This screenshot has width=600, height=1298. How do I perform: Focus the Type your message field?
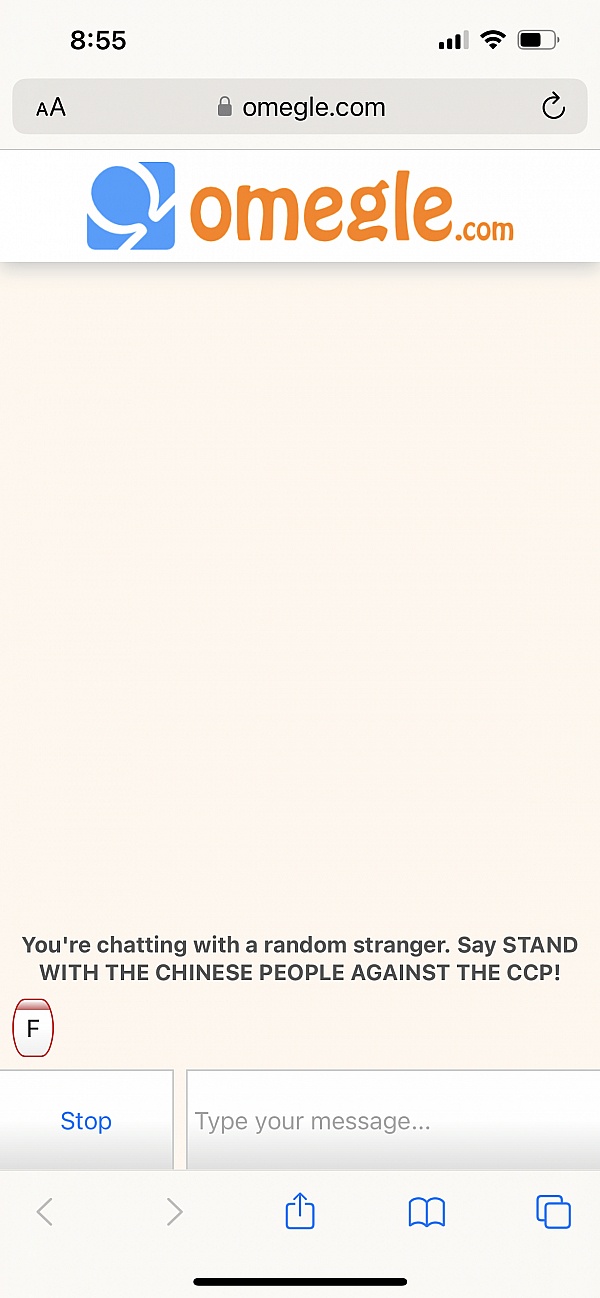pos(393,1120)
